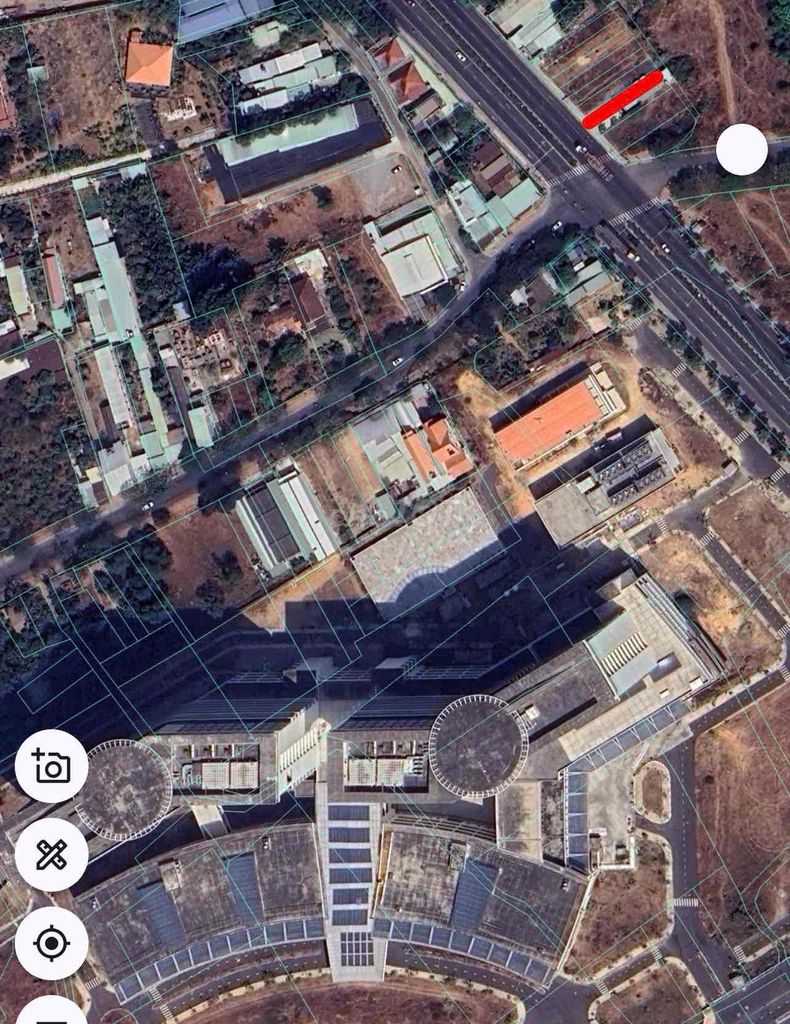The image size is (790, 1024).
Task: Open the ruler and pencil measuring tool
Action: click(x=51, y=855)
